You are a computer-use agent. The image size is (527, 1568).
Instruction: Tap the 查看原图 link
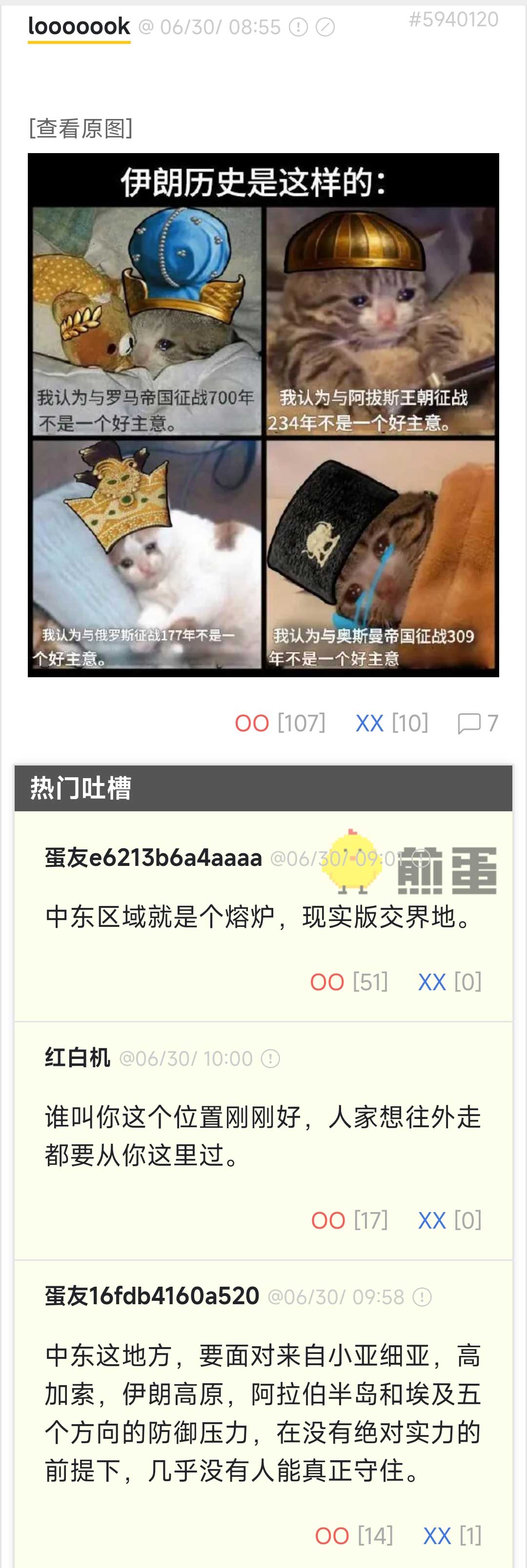click(81, 128)
